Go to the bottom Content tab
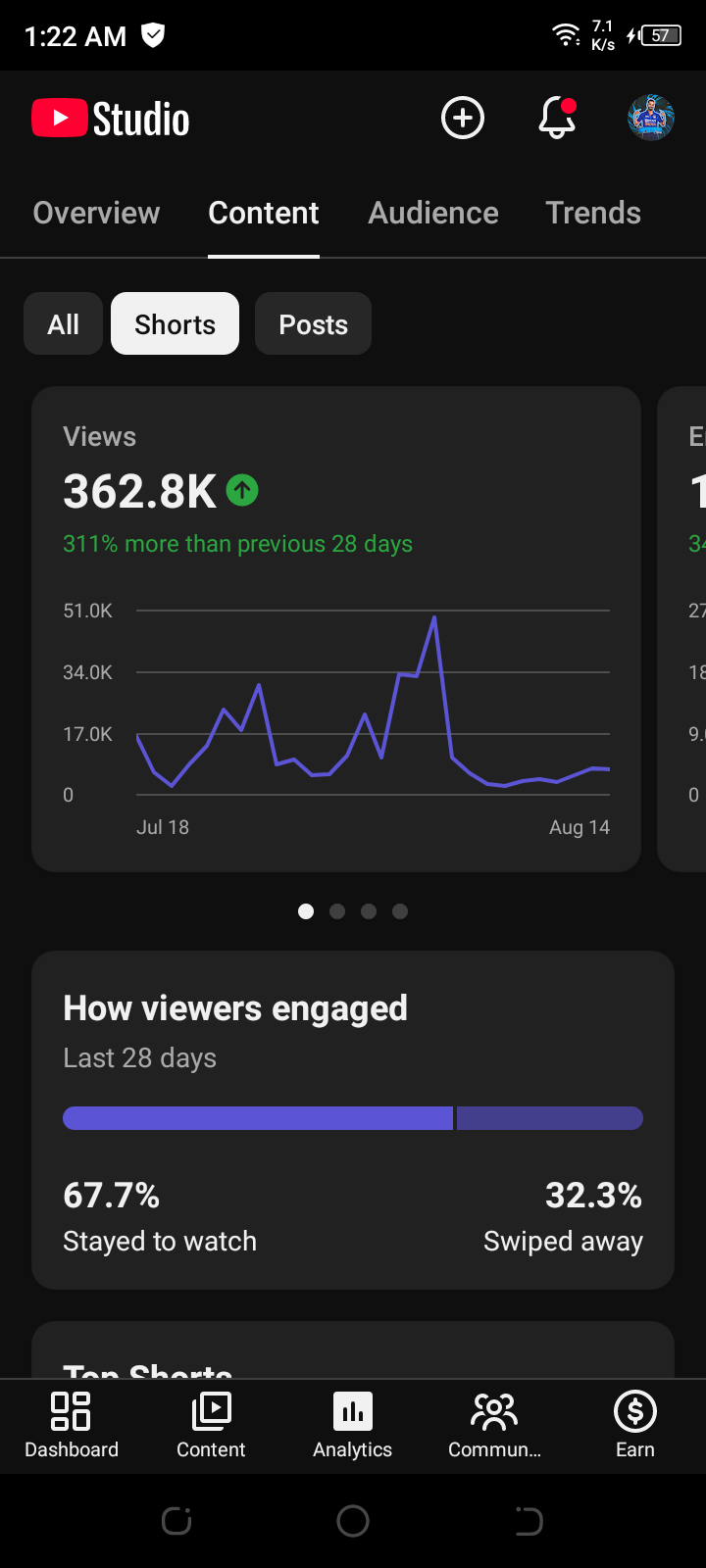706x1568 pixels. (x=211, y=1426)
